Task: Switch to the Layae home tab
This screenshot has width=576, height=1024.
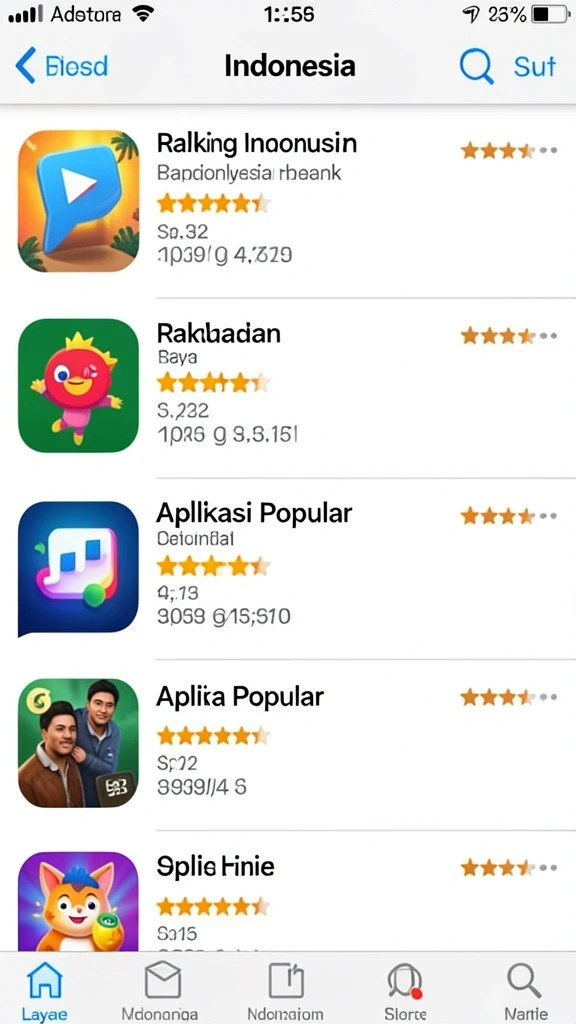Action: [x=44, y=989]
